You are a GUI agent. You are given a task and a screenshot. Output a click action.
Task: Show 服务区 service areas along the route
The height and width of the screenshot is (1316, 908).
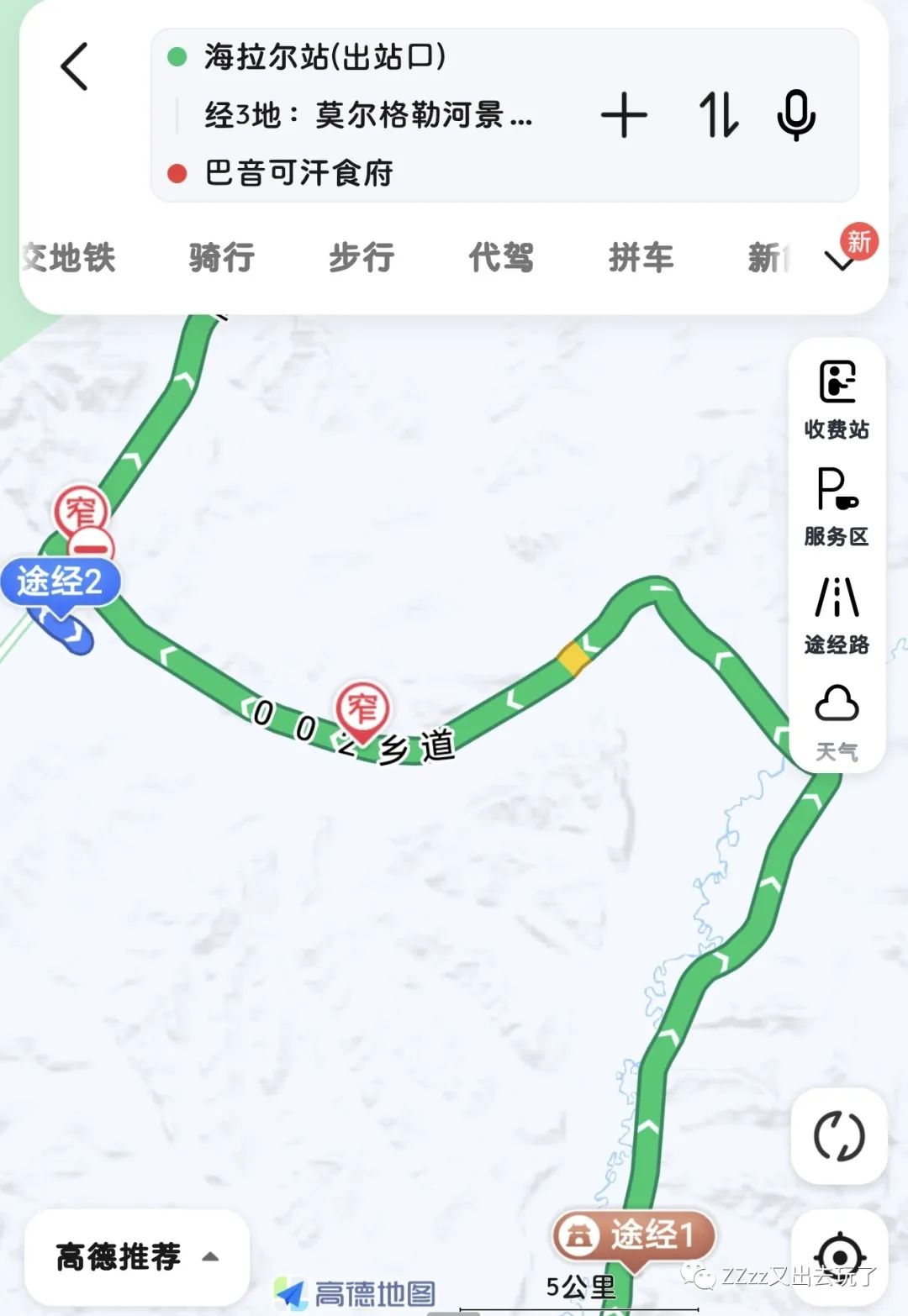click(x=837, y=507)
